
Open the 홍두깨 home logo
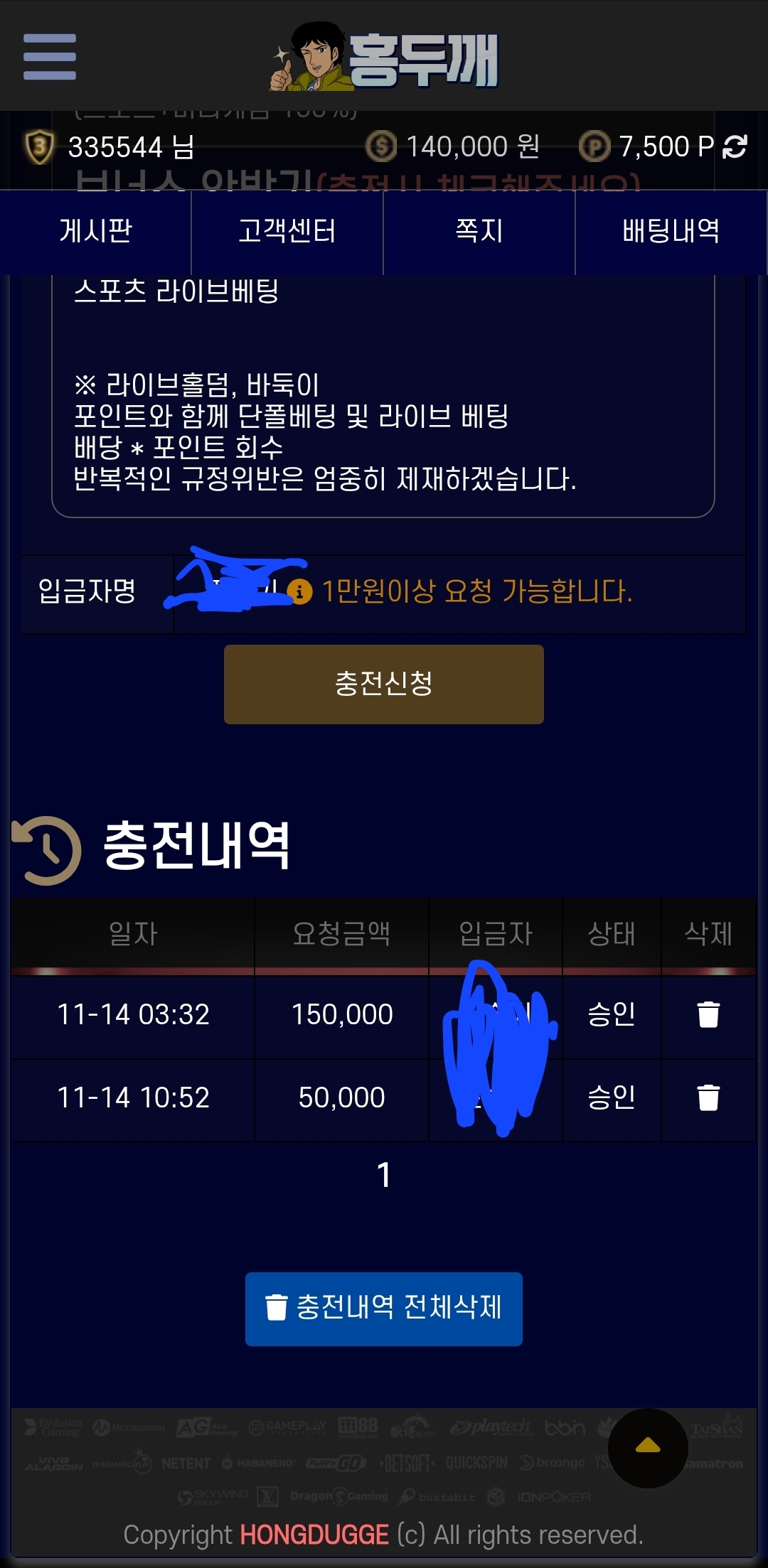click(x=385, y=58)
